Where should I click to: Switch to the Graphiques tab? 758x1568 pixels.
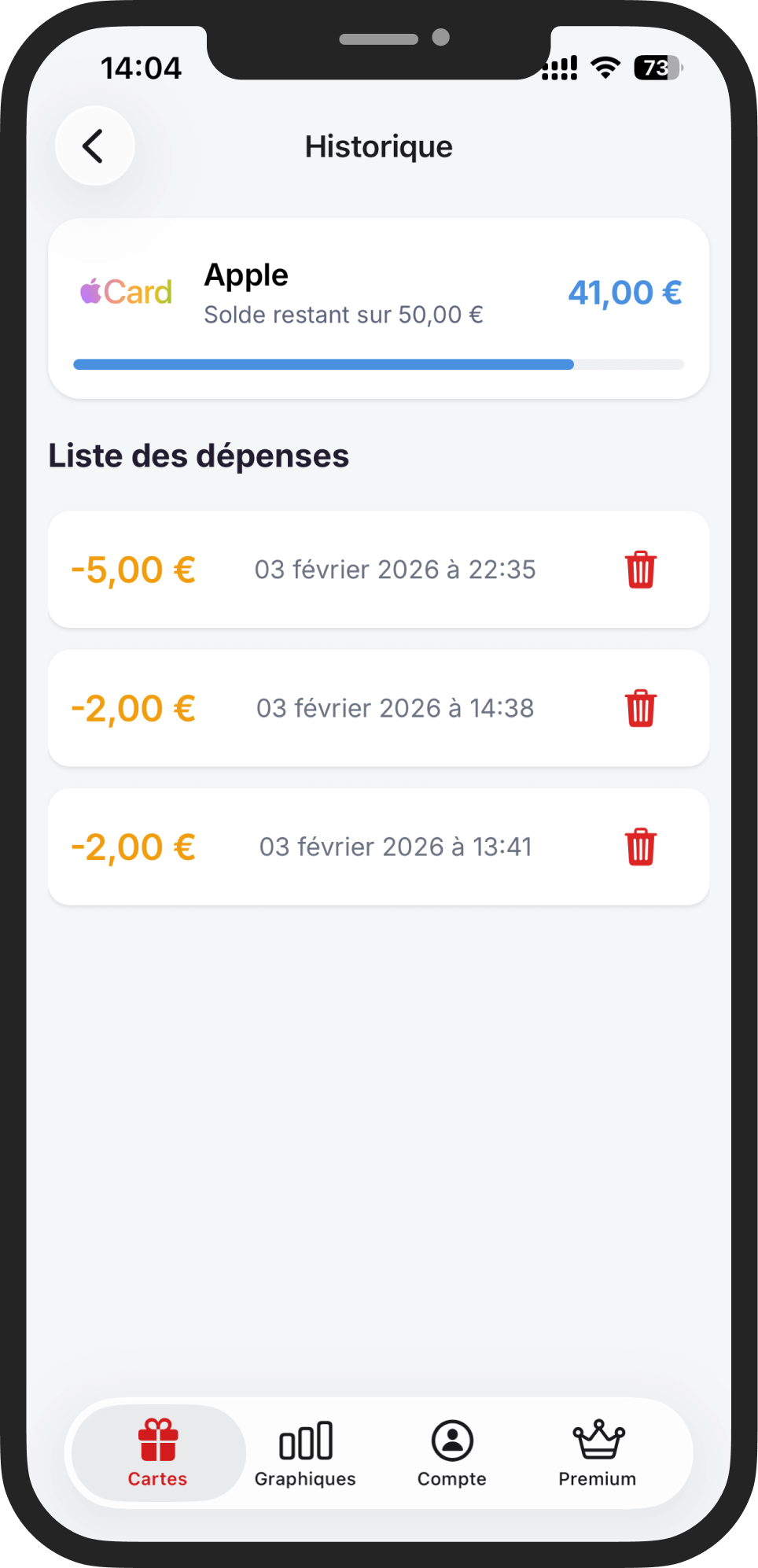coord(306,1455)
